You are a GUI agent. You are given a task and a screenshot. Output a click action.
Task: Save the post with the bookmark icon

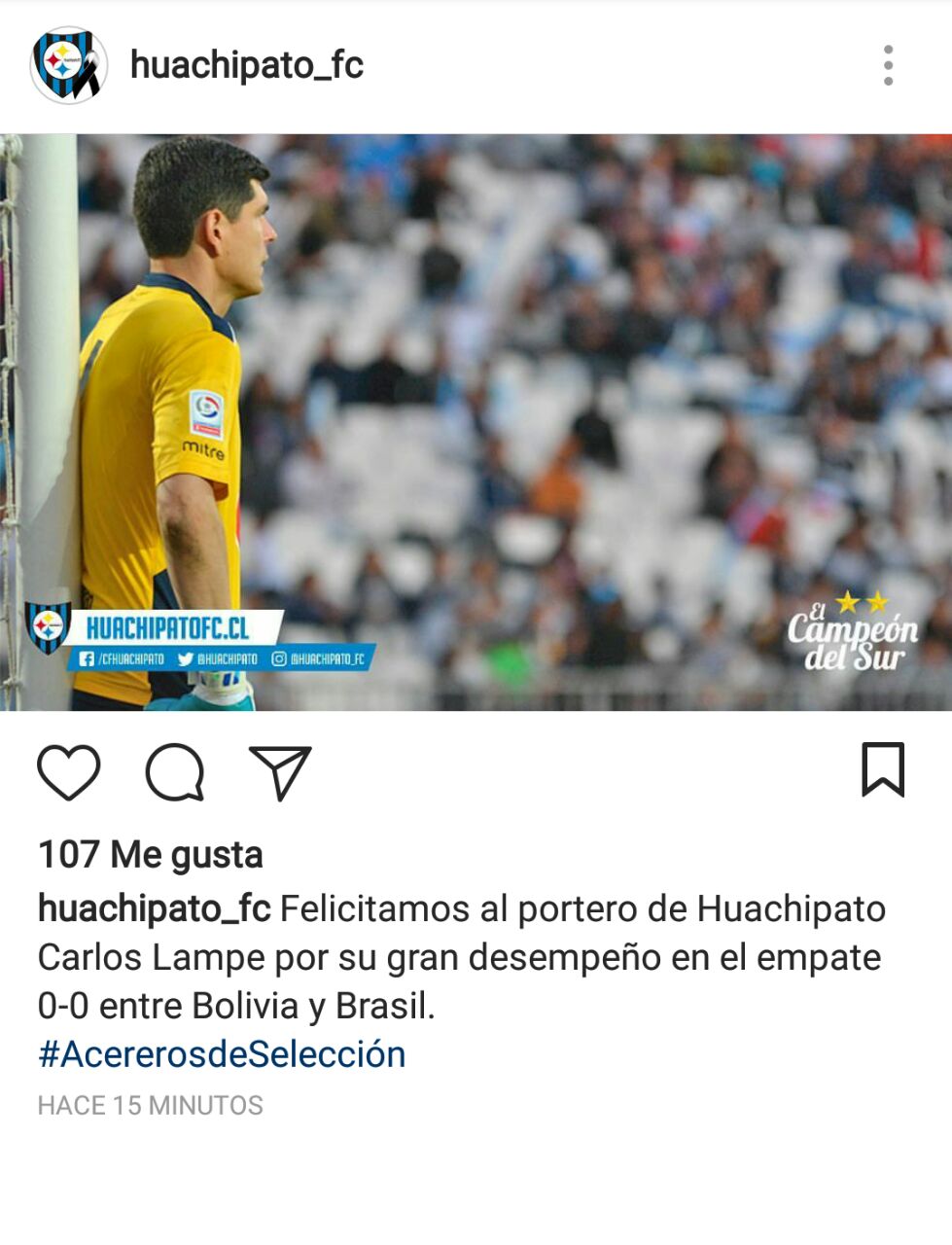pos(883,770)
